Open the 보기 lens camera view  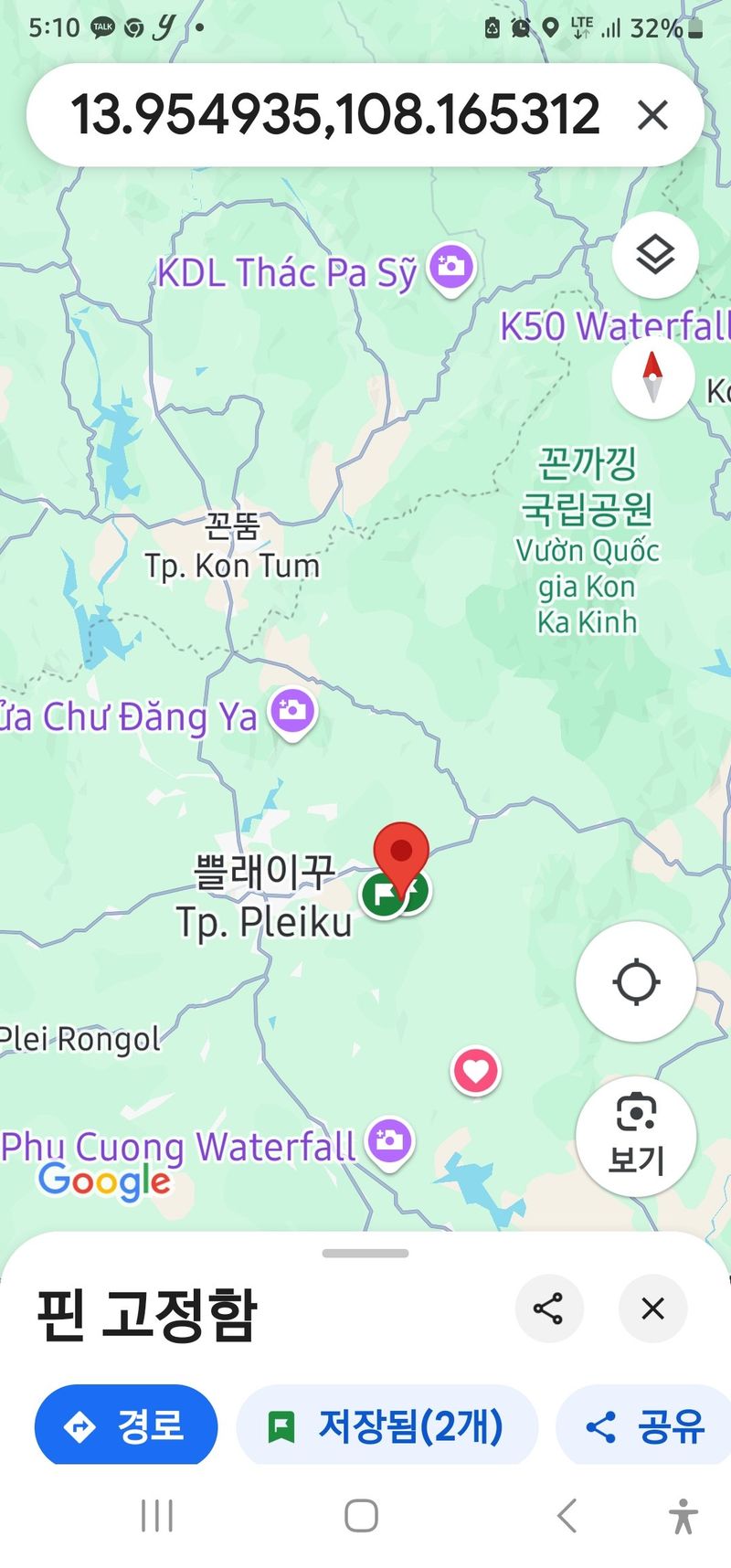click(x=636, y=1136)
